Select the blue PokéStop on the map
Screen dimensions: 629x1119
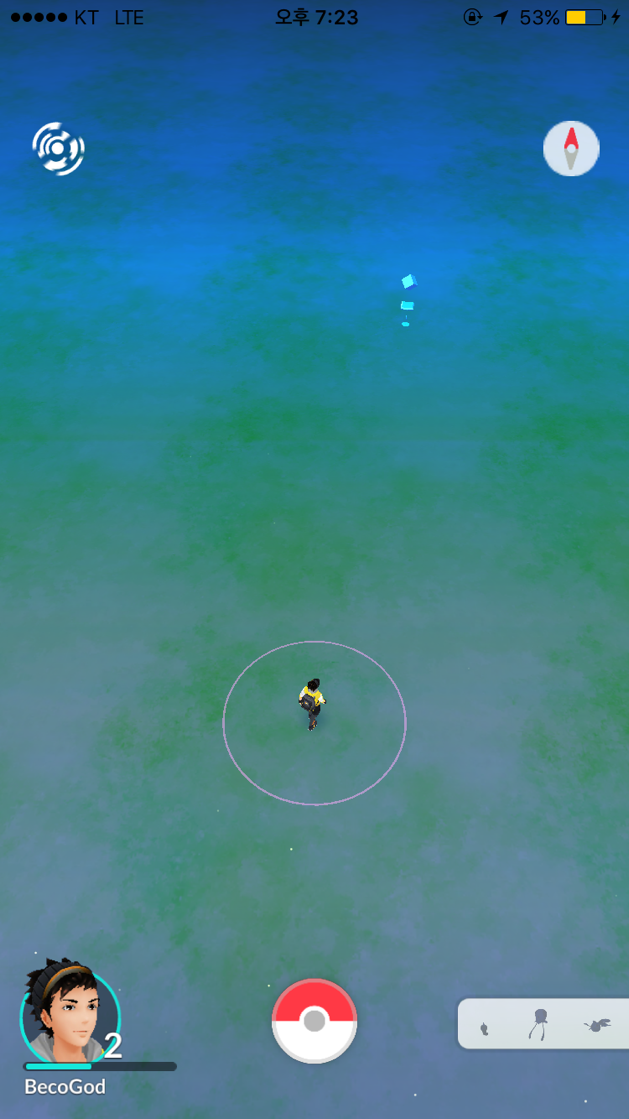[x=407, y=299]
